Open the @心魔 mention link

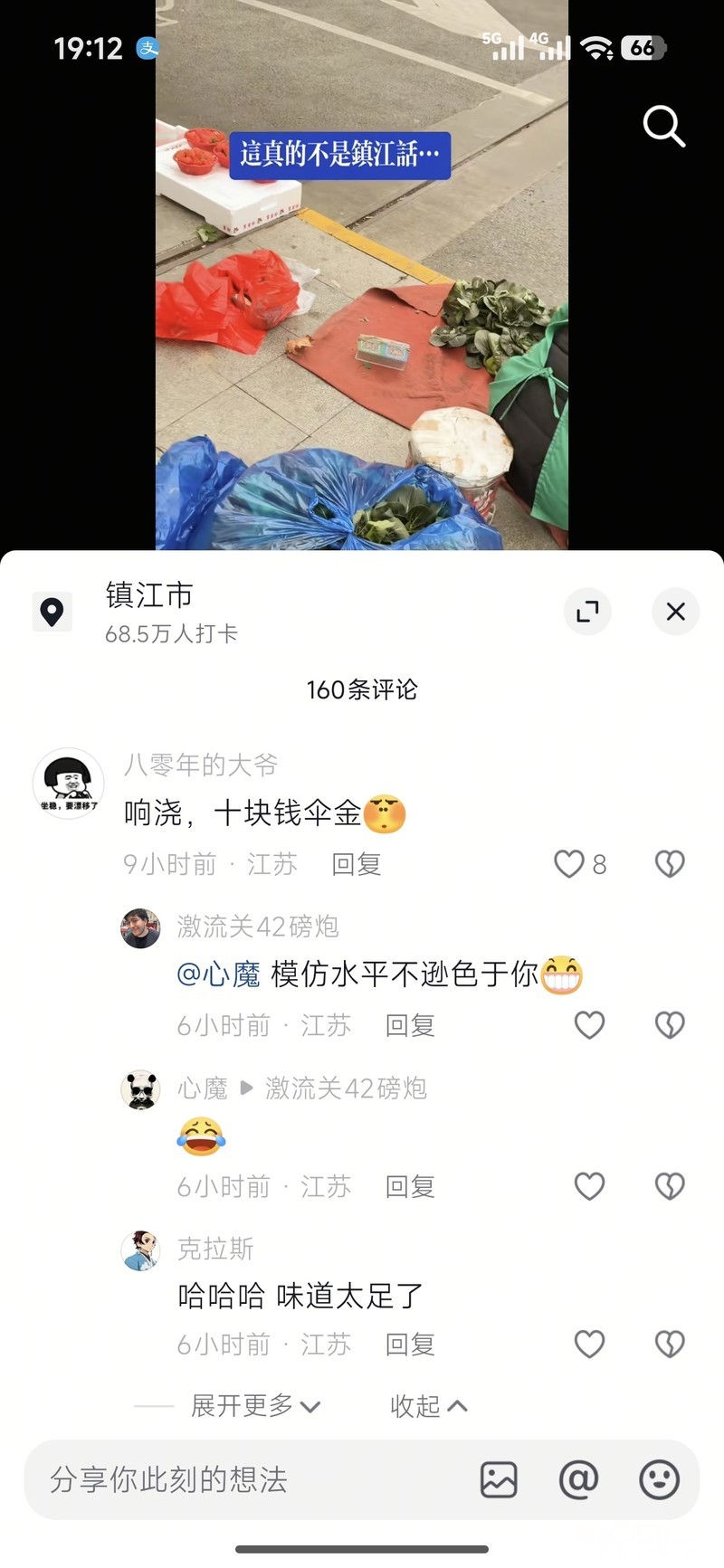tap(218, 974)
